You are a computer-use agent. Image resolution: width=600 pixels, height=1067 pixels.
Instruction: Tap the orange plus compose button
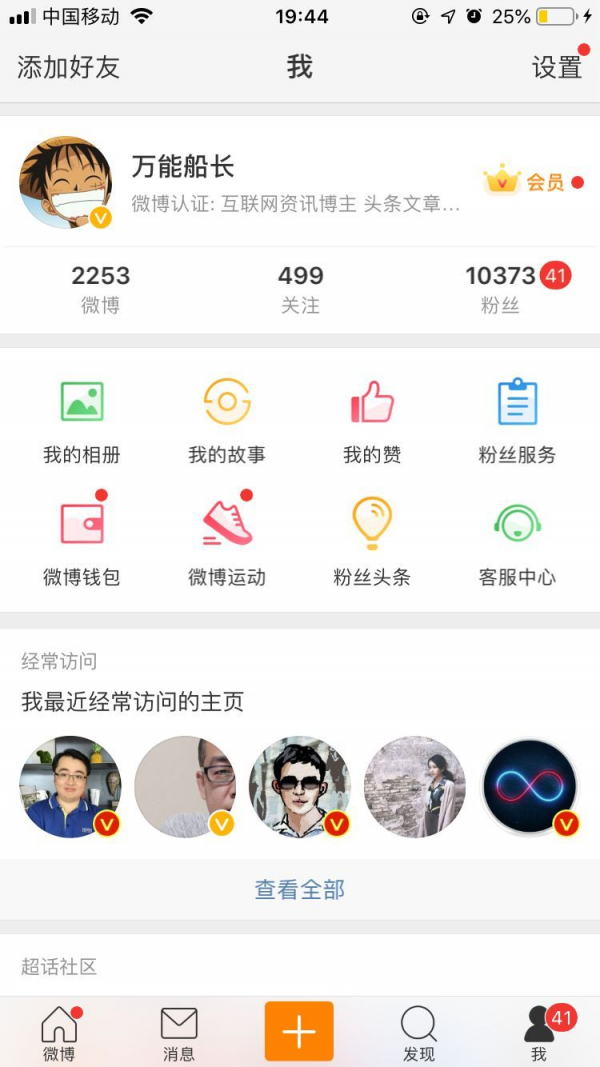[x=299, y=1032]
